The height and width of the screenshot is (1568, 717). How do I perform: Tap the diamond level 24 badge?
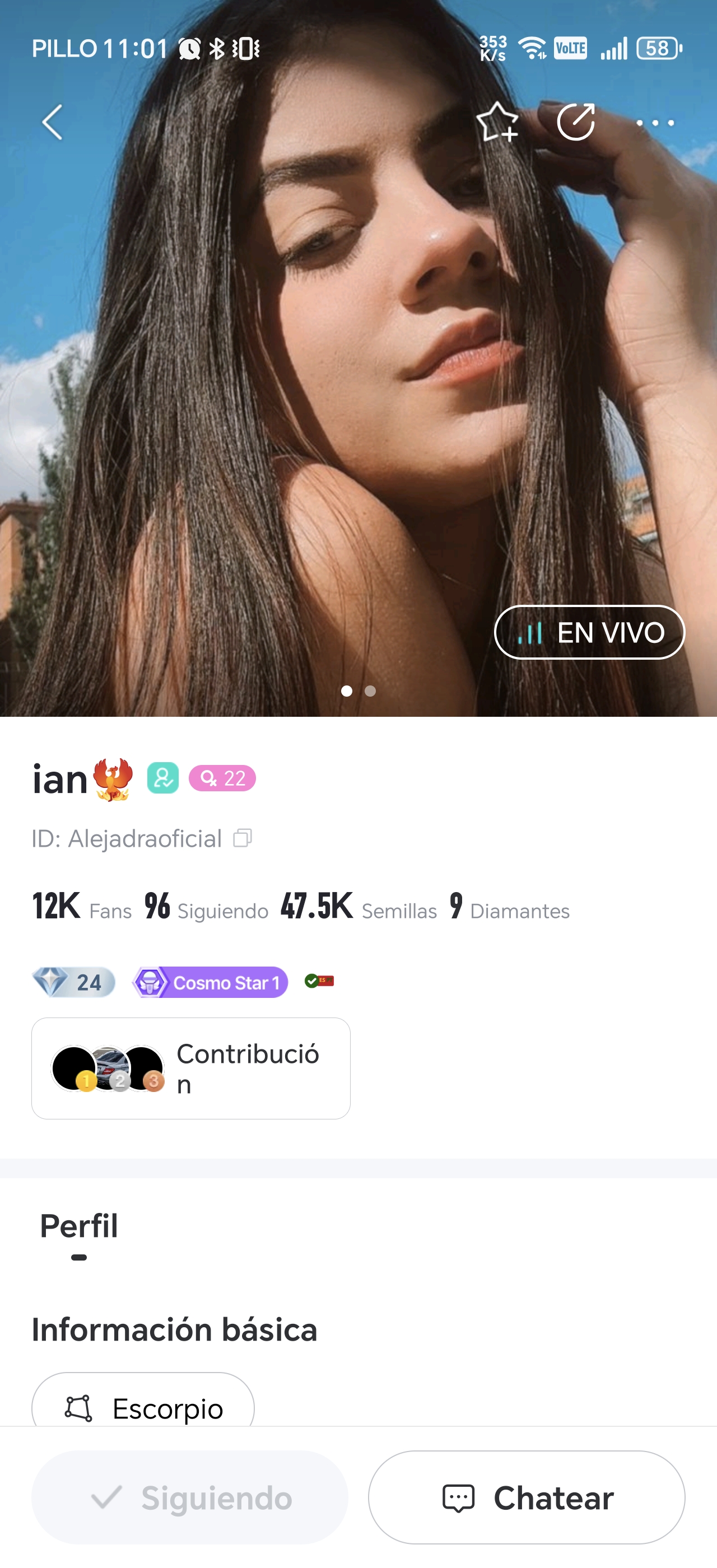[x=73, y=982]
